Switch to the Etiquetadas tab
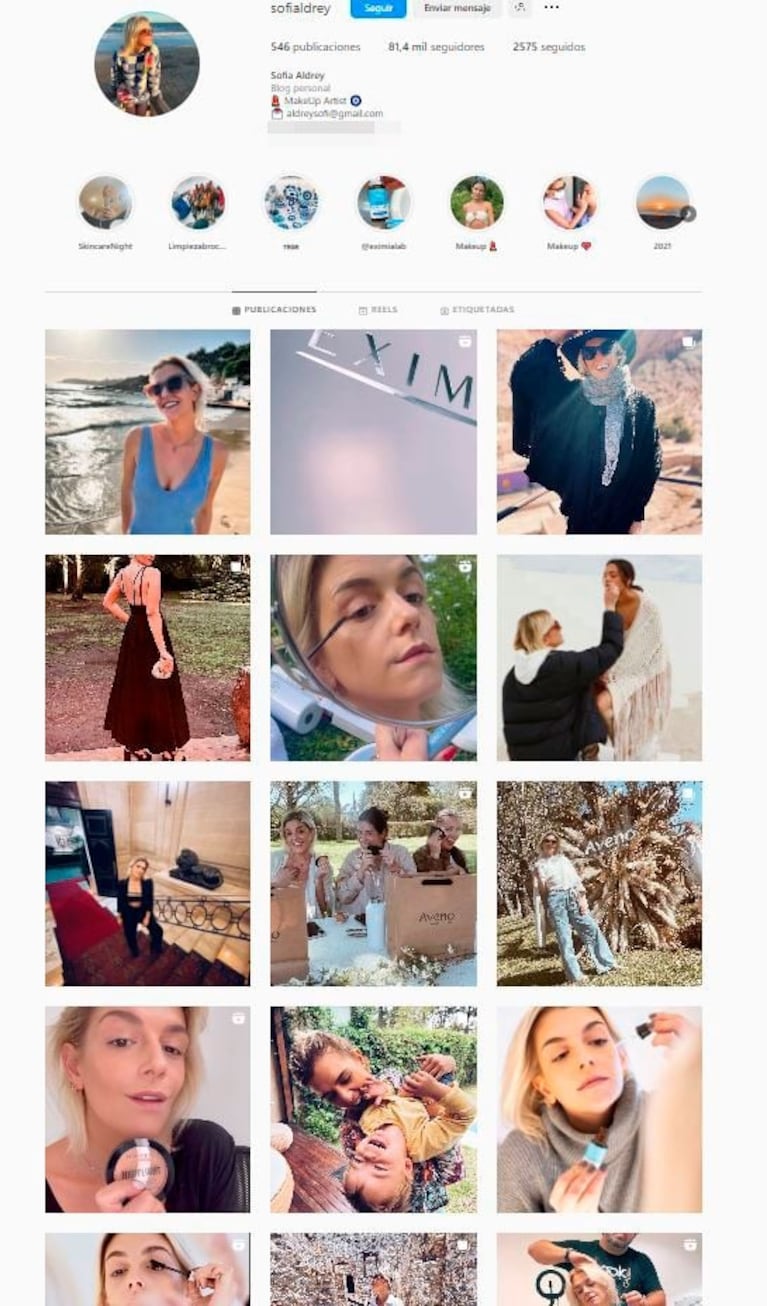 coord(477,310)
